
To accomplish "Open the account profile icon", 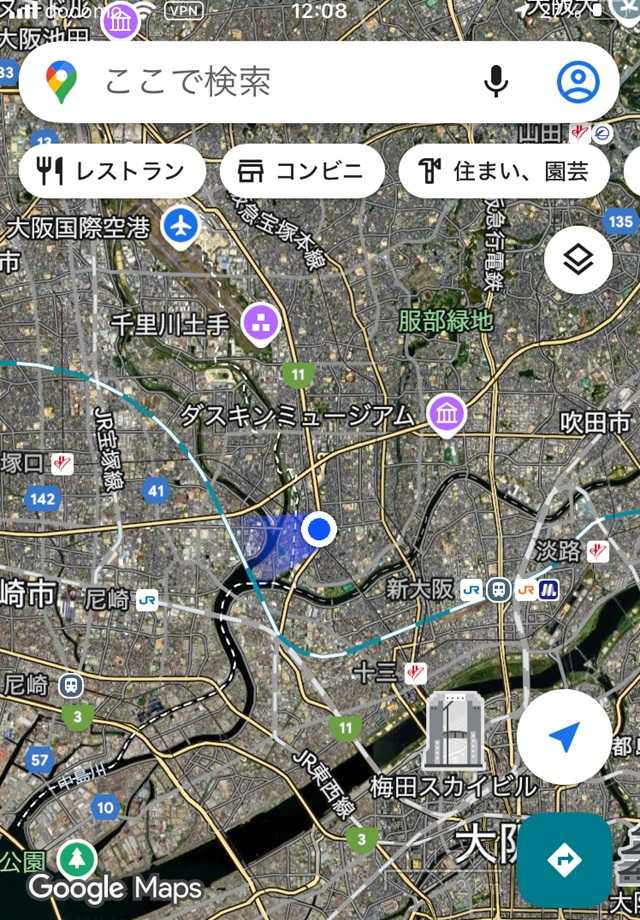I will click(x=578, y=82).
